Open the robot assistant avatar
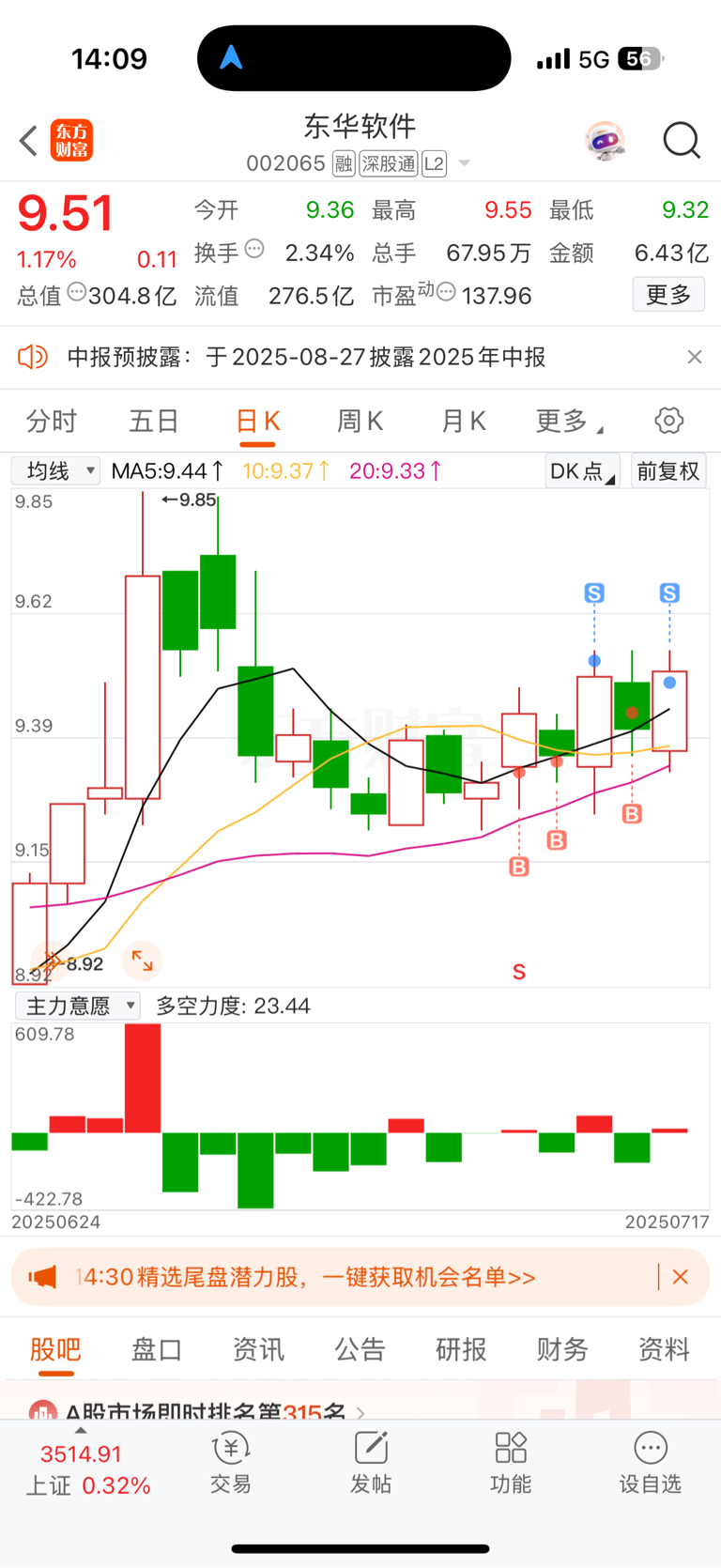721x1568 pixels. point(605,141)
